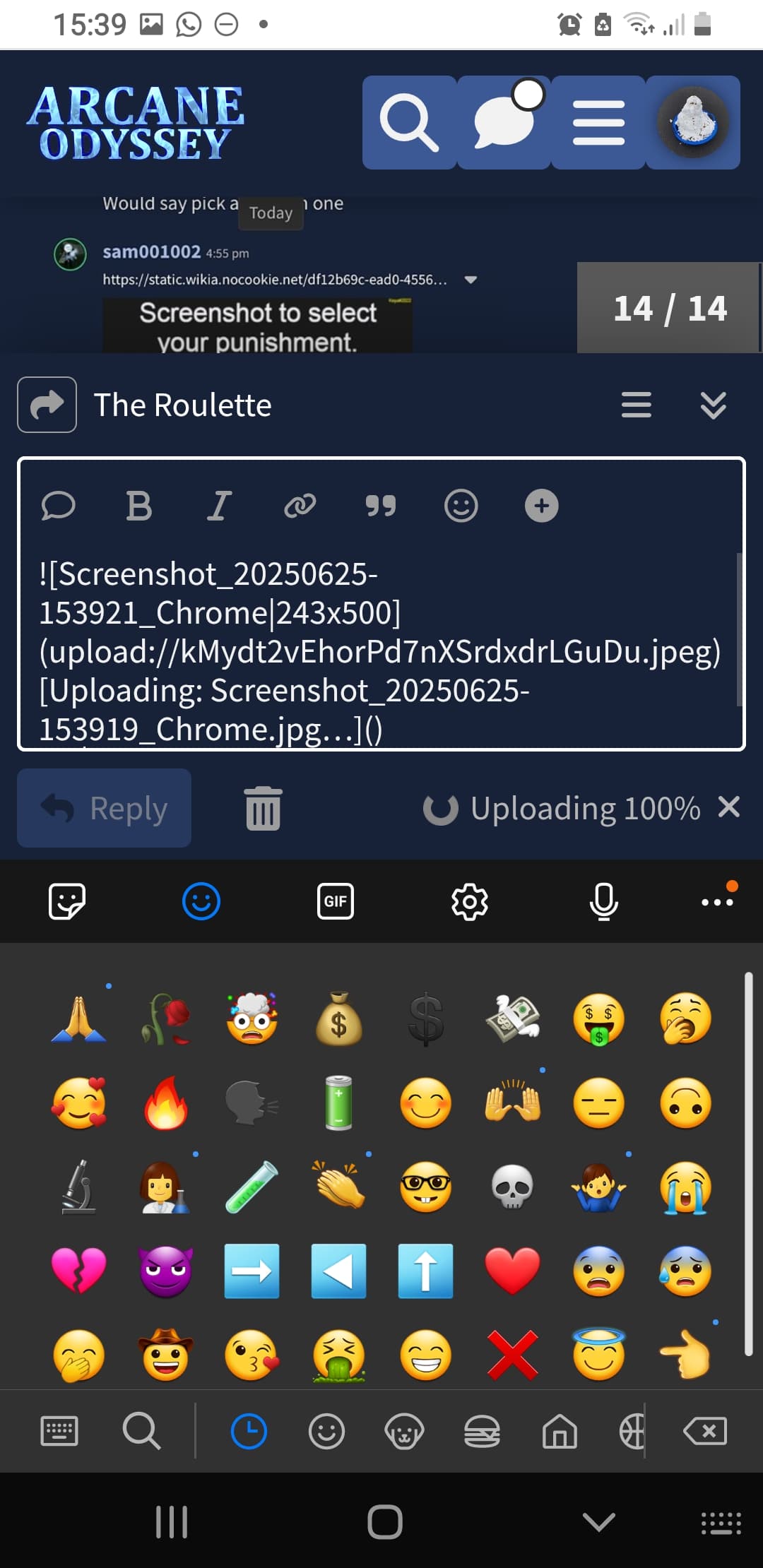Expand the wikia link preview arrow
The width and height of the screenshot is (763, 1568).
point(471,280)
